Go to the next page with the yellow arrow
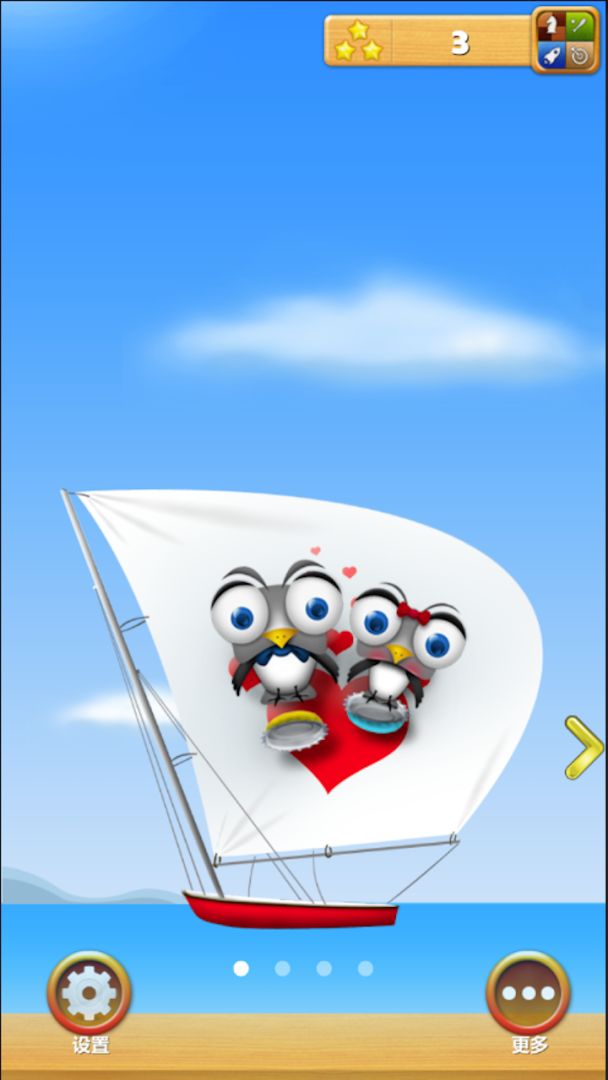Viewport: 608px width, 1080px height. (583, 748)
